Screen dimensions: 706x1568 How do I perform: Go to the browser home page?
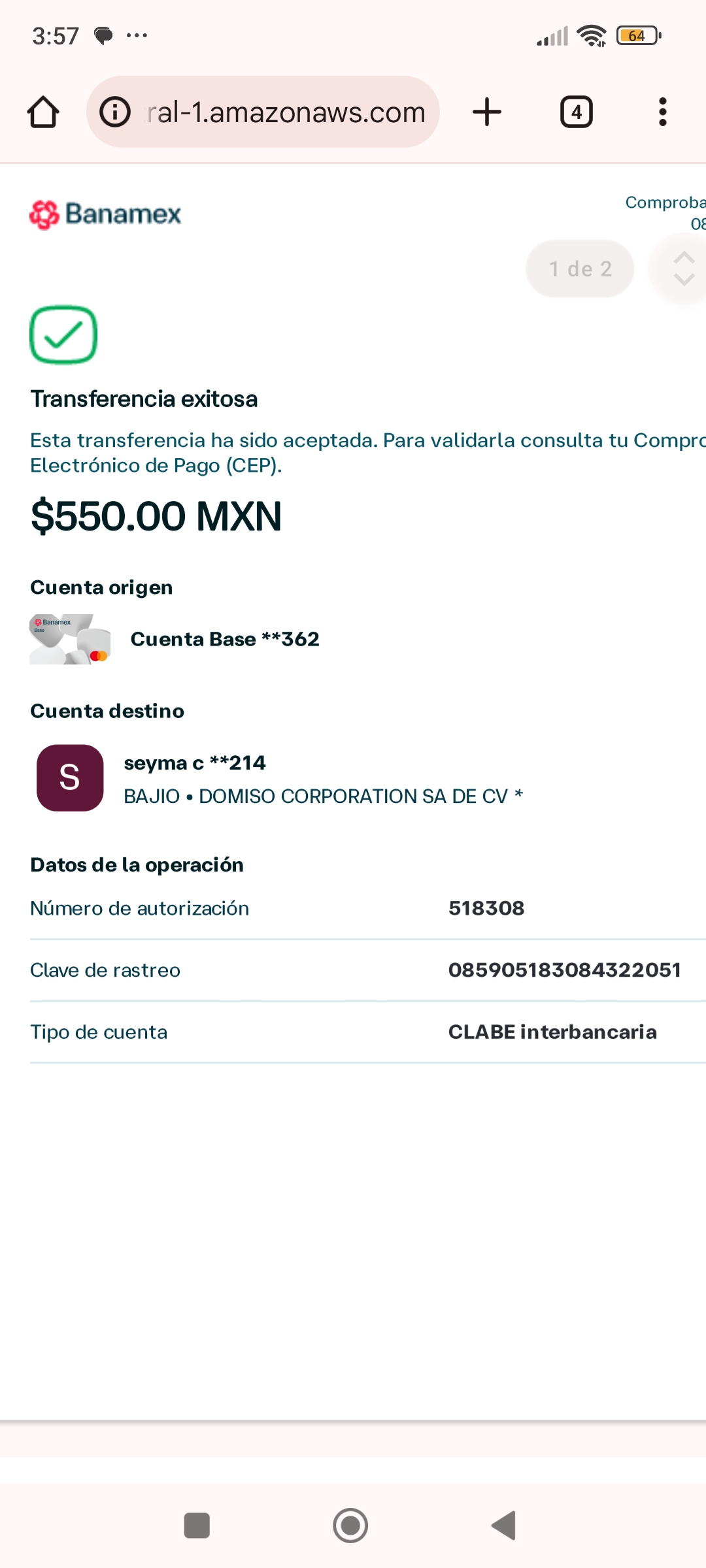tap(43, 112)
